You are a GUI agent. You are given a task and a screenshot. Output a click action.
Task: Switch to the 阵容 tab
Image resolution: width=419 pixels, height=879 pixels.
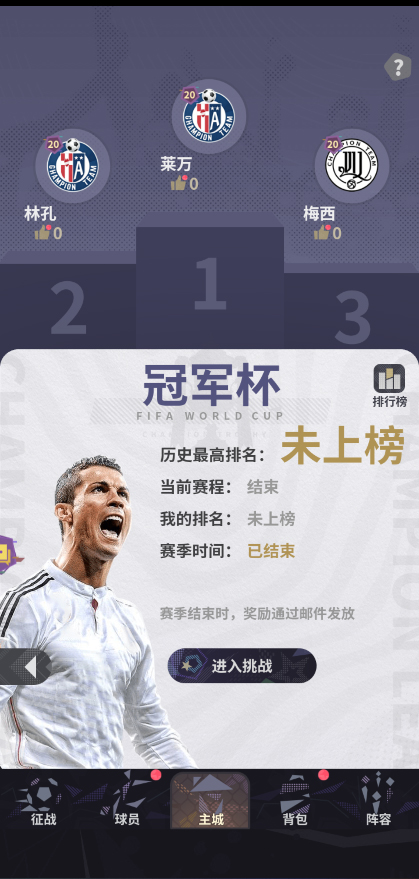[379, 801]
